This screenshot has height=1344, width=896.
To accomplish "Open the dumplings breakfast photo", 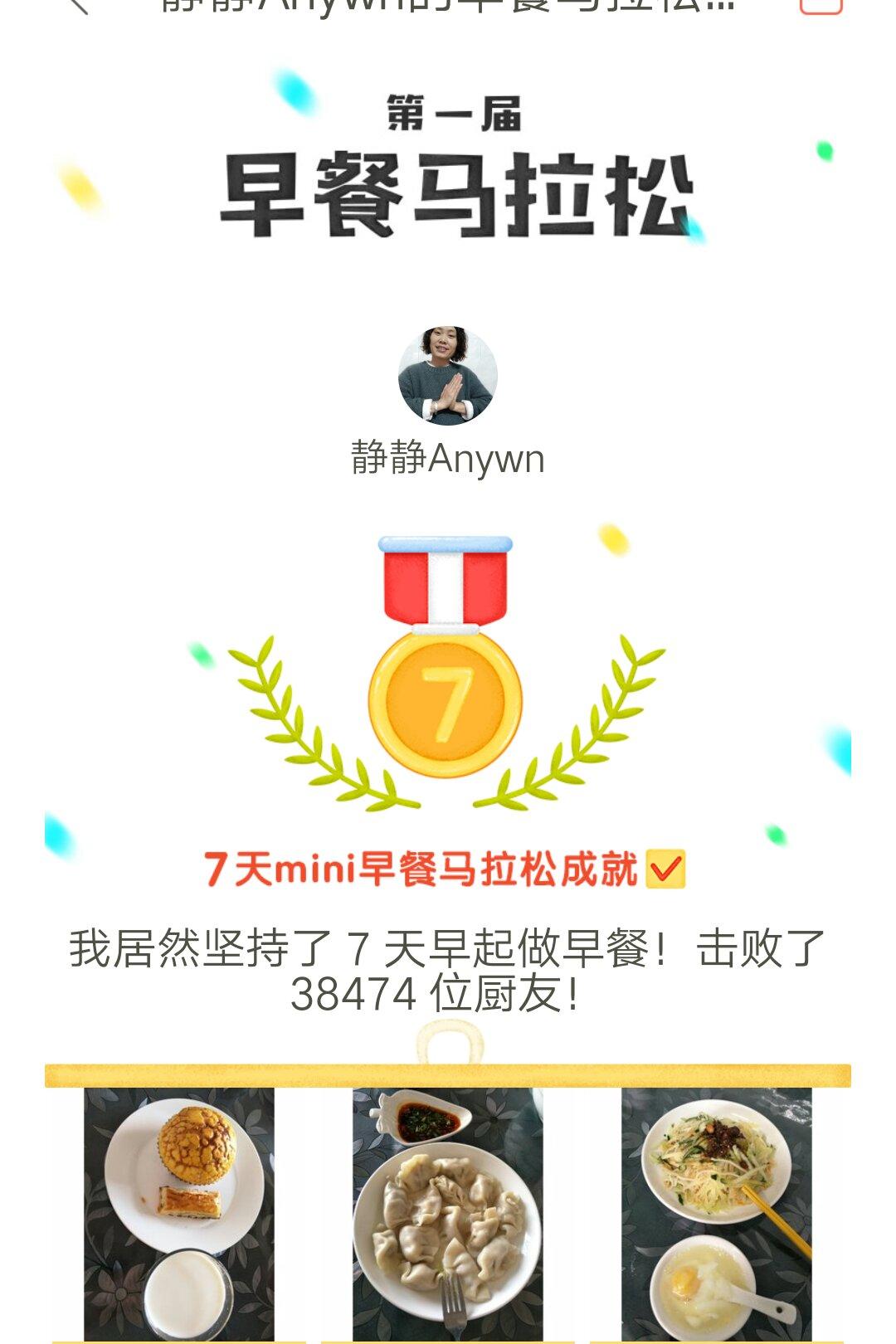I will (448, 1214).
